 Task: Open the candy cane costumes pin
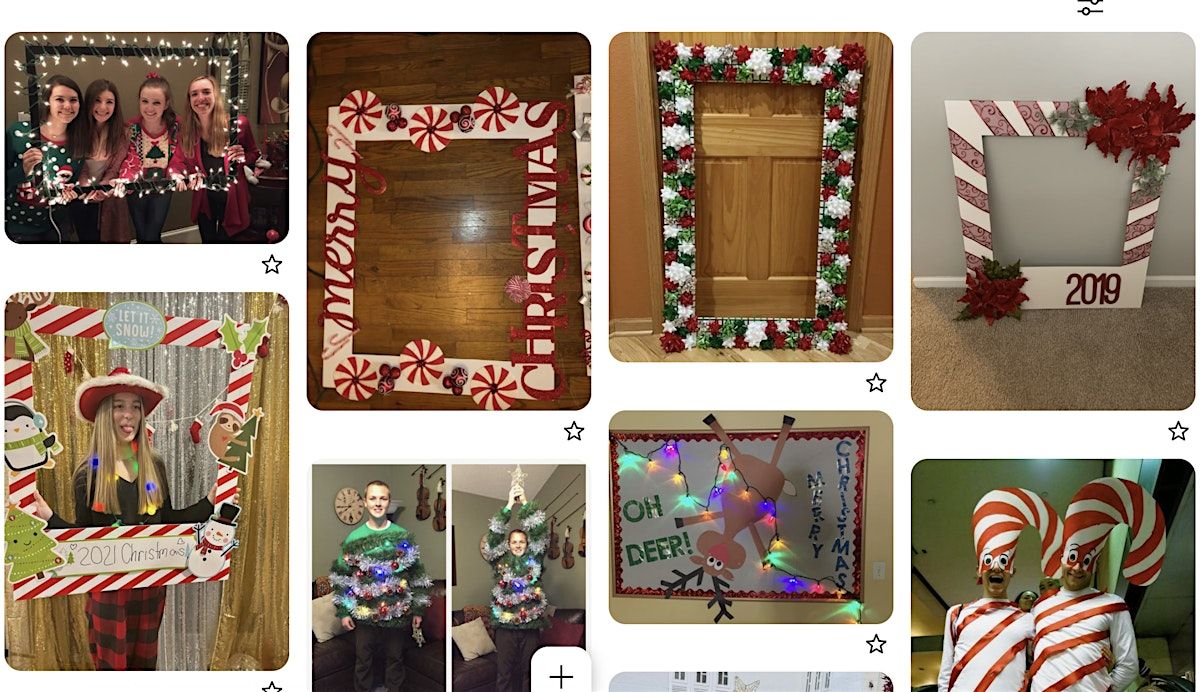[x=1053, y=575]
